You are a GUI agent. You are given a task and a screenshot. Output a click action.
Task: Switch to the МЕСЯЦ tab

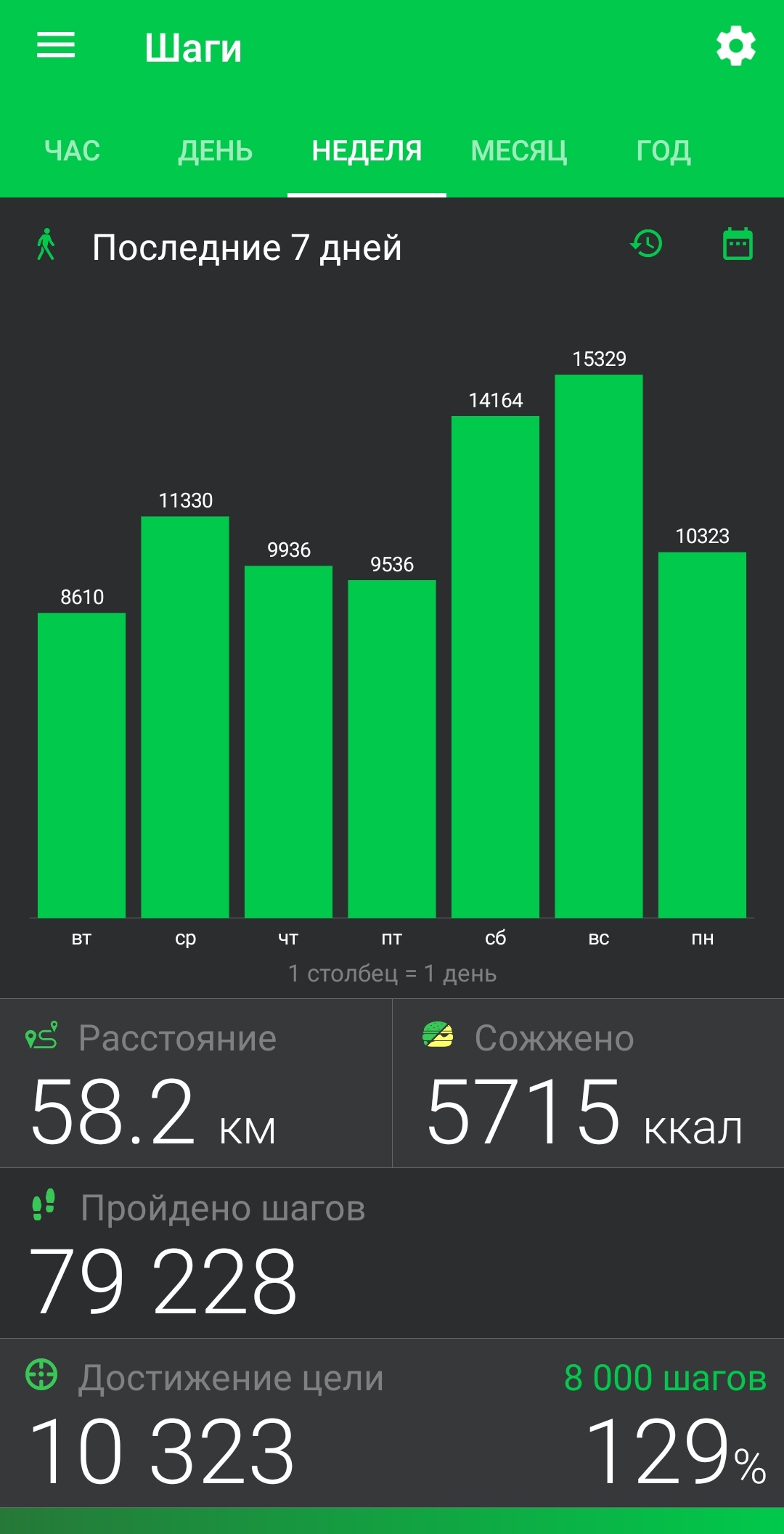pyautogui.click(x=518, y=151)
